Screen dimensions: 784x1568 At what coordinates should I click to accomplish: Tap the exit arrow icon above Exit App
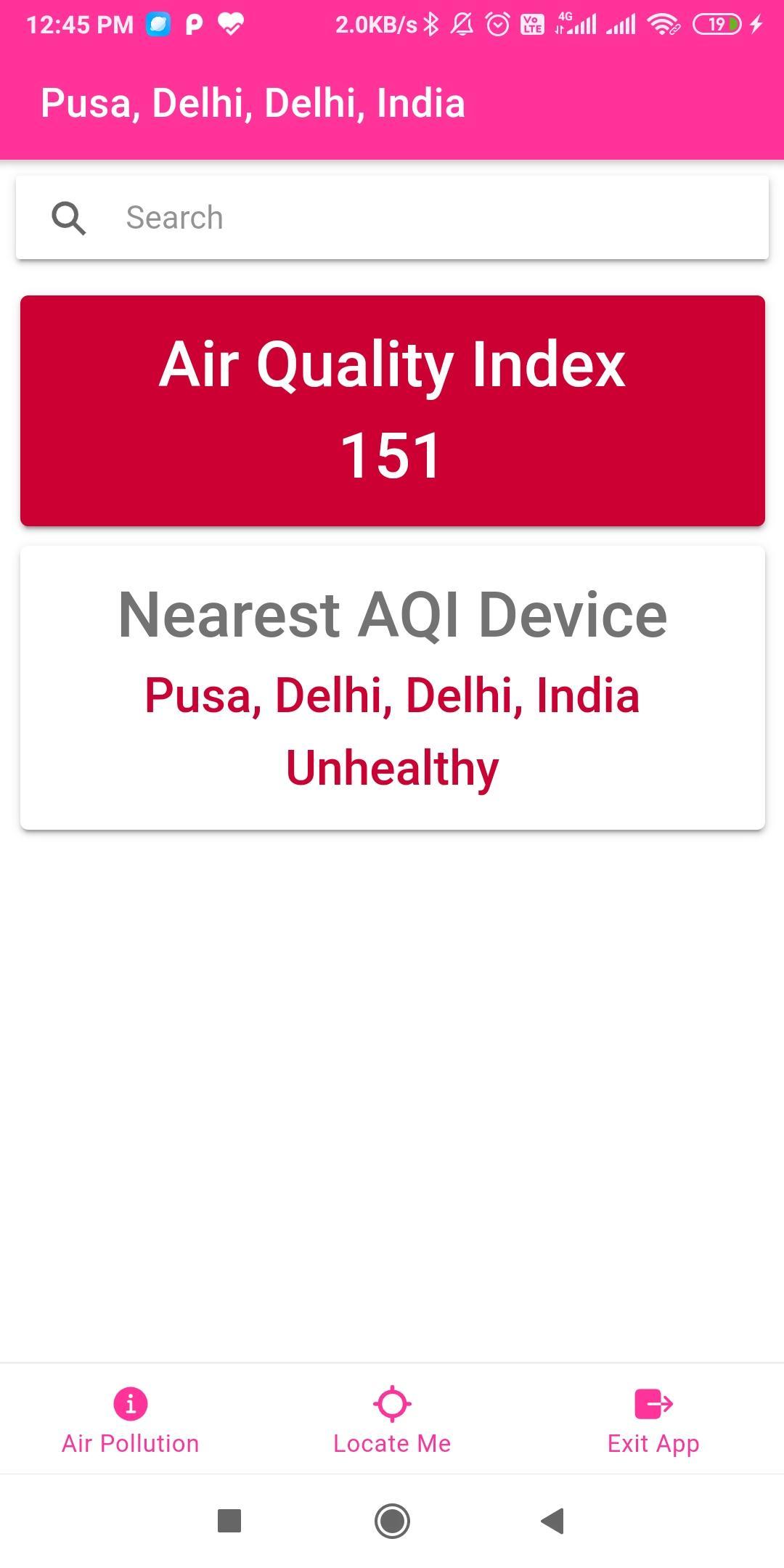click(x=652, y=1402)
